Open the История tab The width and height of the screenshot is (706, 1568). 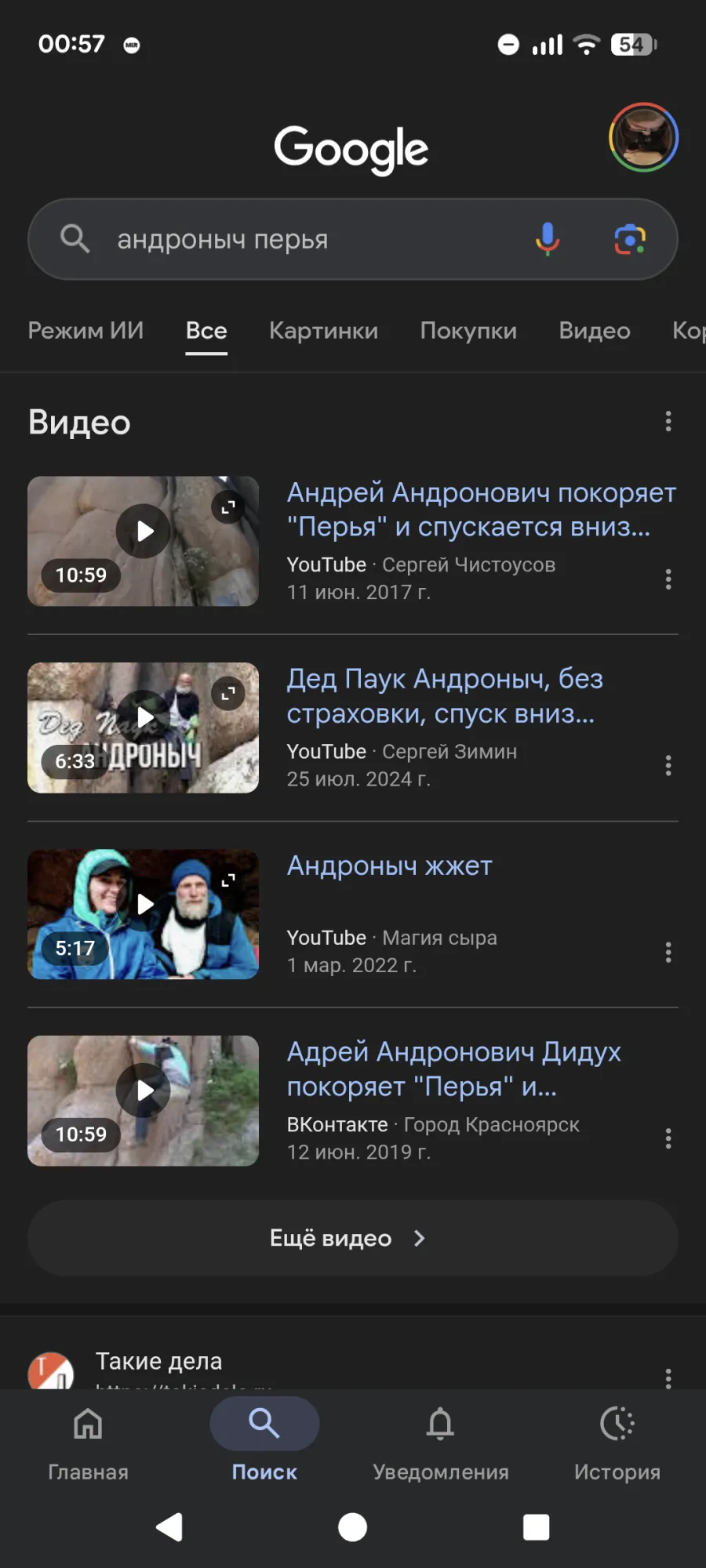click(617, 1442)
